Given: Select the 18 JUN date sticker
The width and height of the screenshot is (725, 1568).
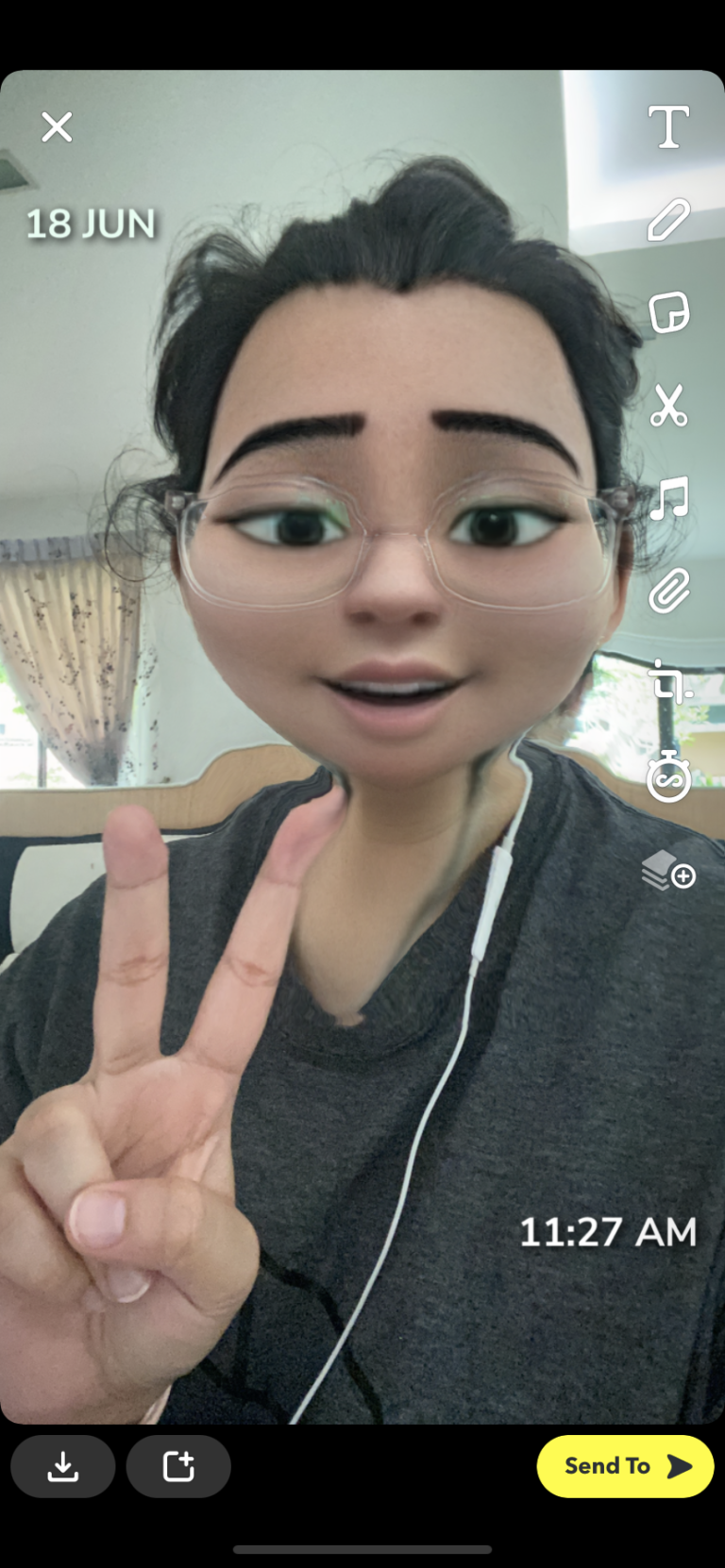Looking at the screenshot, I should pos(91,224).
